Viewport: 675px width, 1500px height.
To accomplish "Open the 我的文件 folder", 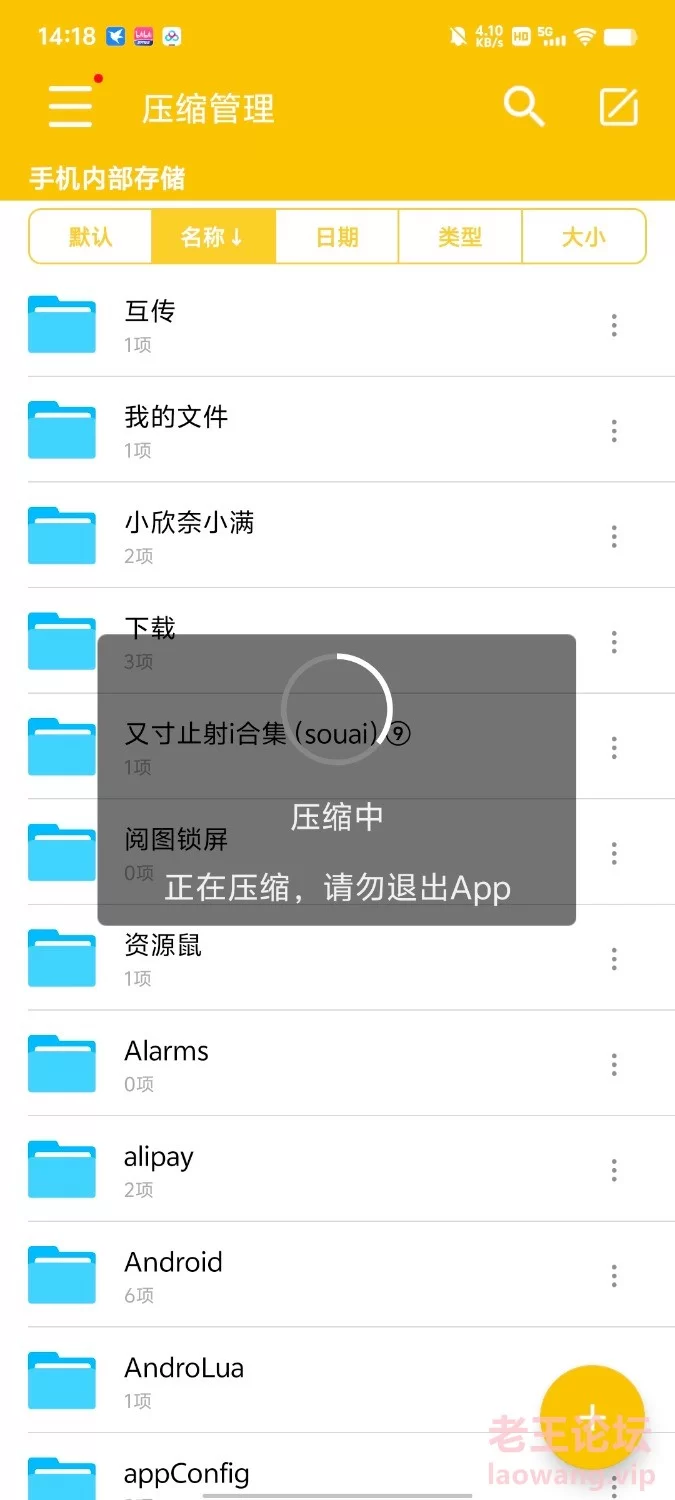I will pos(337,430).
